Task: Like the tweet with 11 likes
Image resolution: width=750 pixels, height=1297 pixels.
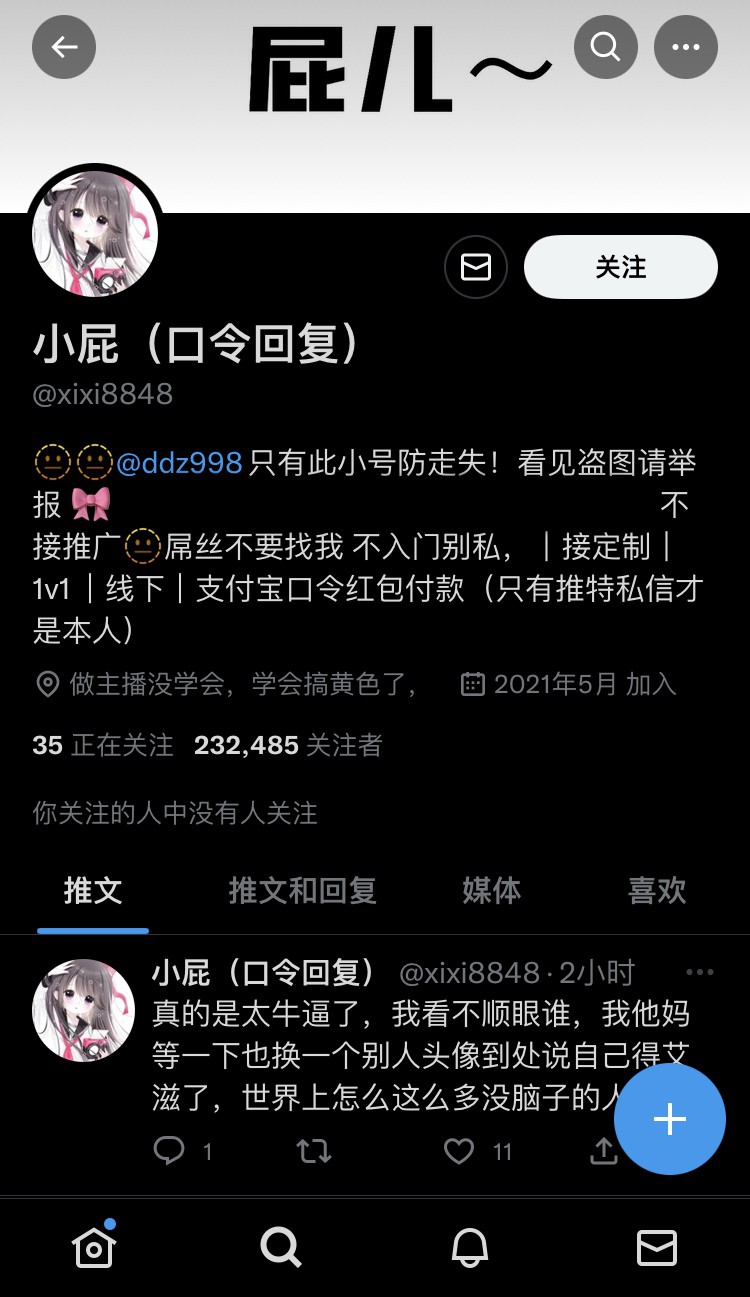Action: click(x=459, y=1151)
